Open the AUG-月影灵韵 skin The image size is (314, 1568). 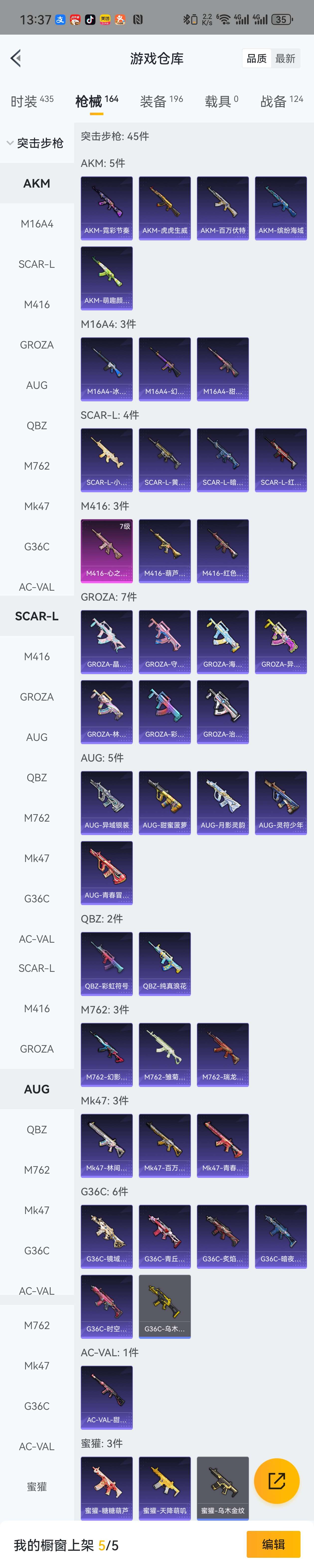(223, 802)
